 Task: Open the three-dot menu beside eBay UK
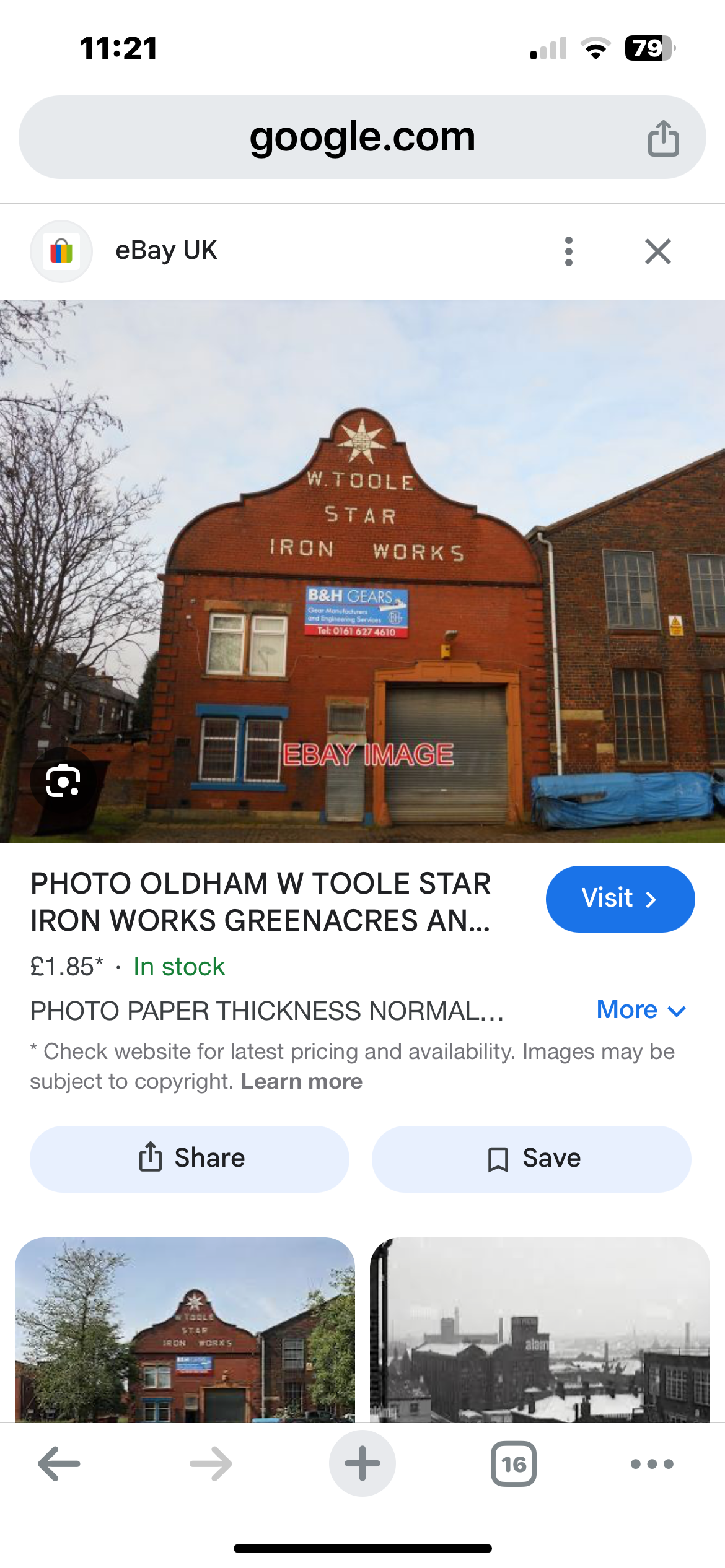(568, 251)
